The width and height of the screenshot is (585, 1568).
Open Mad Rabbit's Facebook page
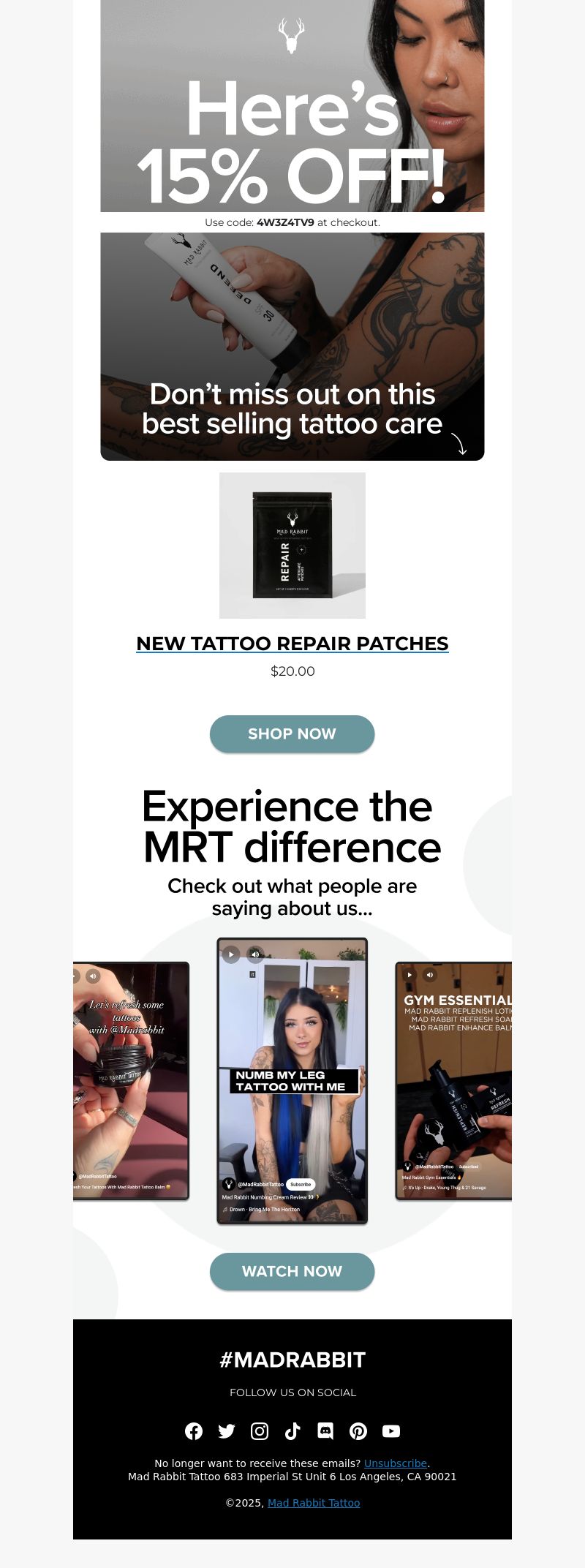coord(194,1431)
